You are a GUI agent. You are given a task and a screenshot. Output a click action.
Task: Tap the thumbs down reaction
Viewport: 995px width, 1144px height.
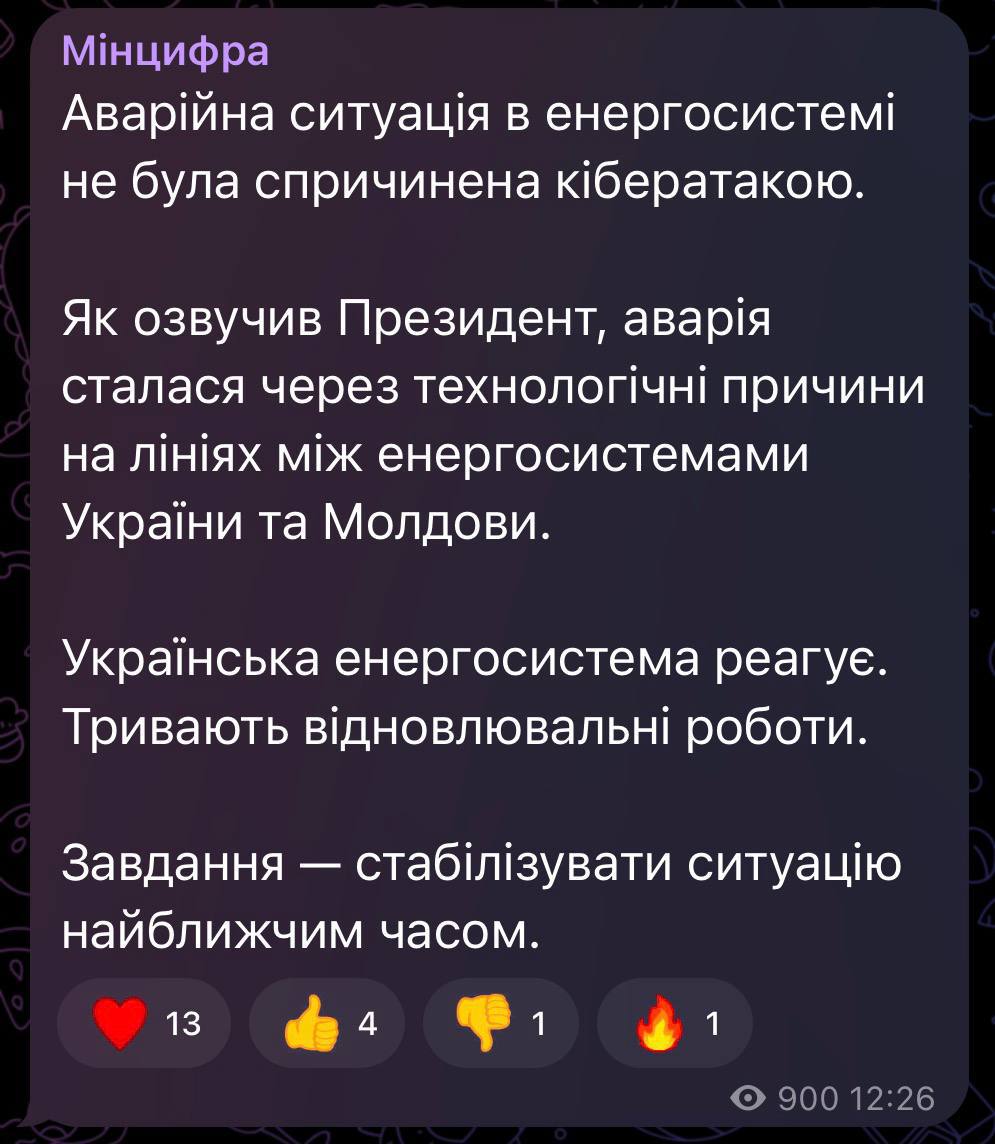tap(500, 1023)
